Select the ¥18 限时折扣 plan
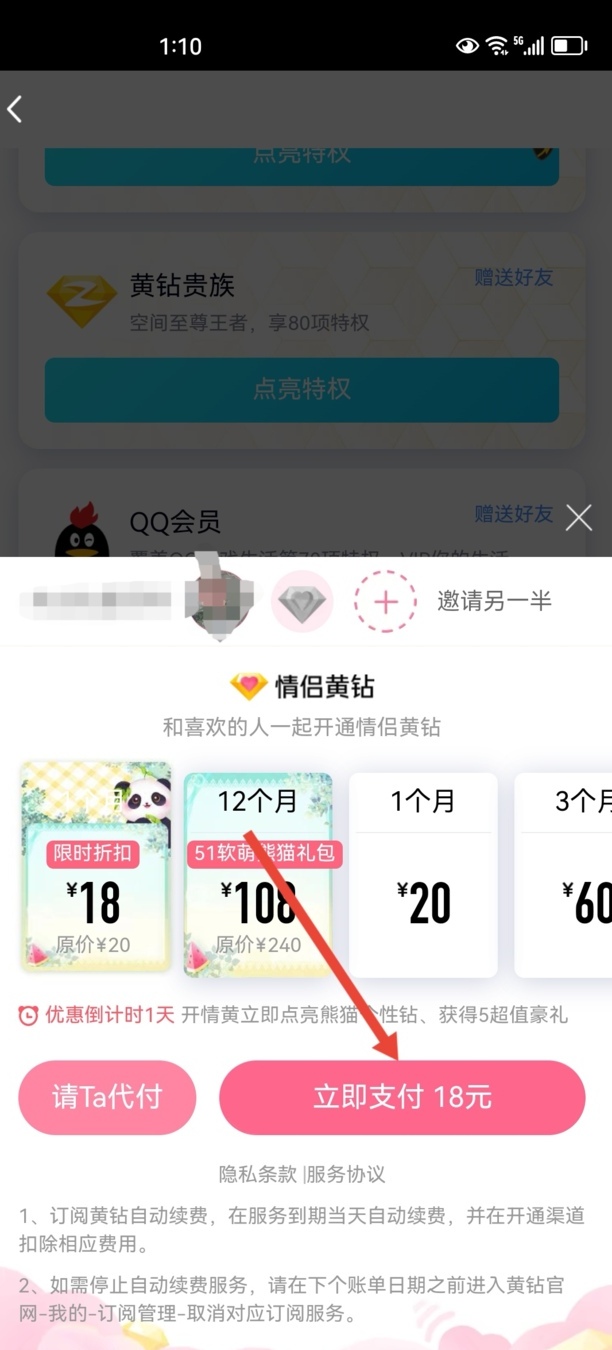The width and height of the screenshot is (612, 1350). pyautogui.click(x=96, y=868)
